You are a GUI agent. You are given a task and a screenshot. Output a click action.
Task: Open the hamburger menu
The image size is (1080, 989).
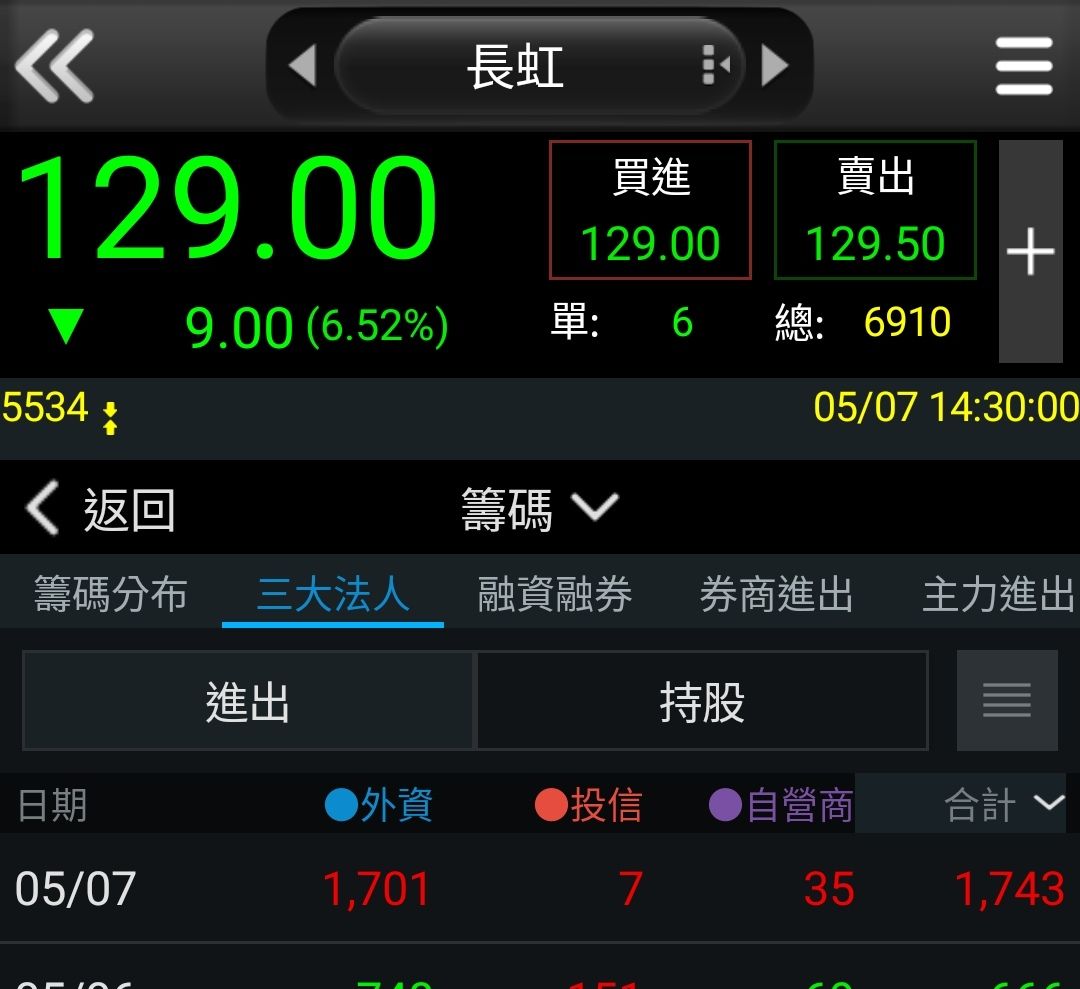tap(1024, 66)
